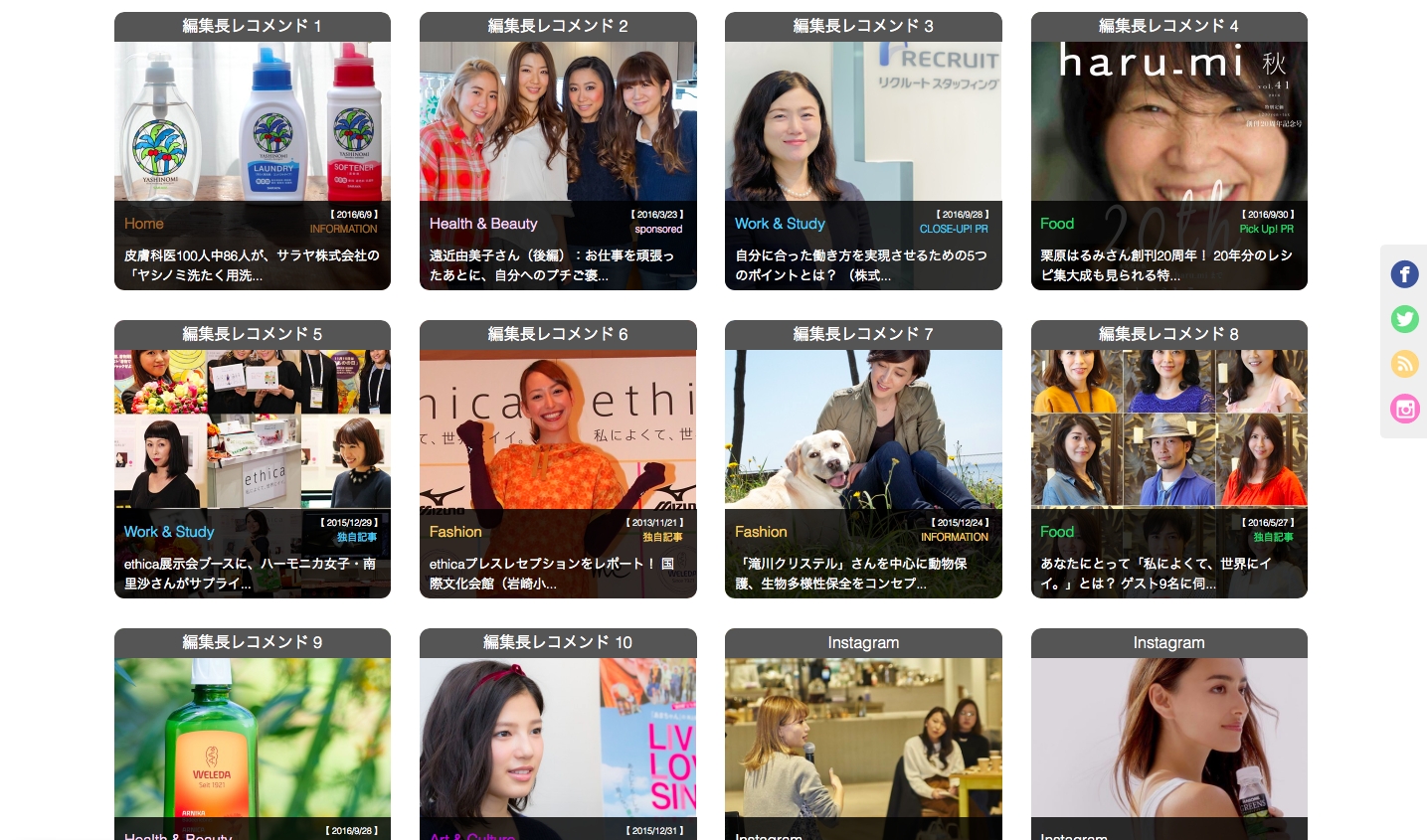Open the Twitter icon in sidebar
Viewport: 1427px width, 840px height.
[1404, 319]
